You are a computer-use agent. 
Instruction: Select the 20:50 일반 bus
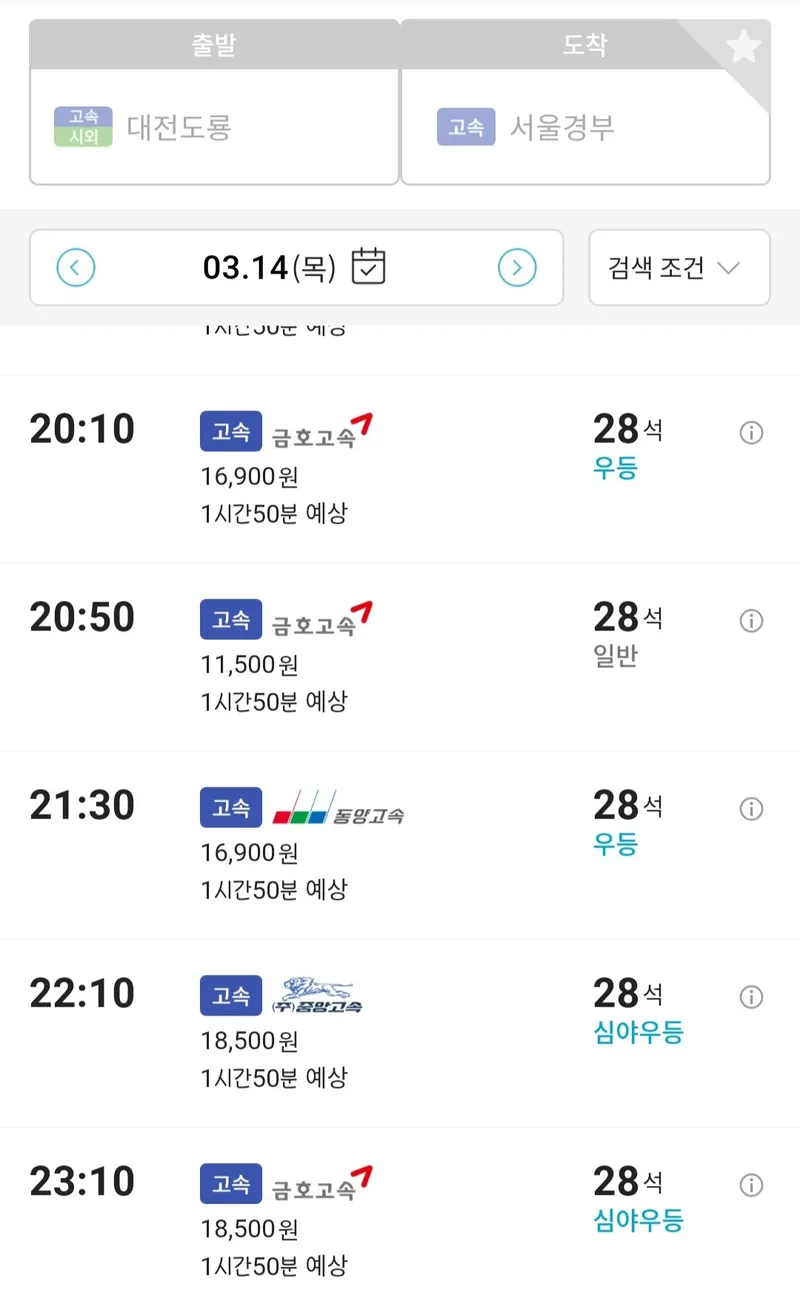point(400,657)
